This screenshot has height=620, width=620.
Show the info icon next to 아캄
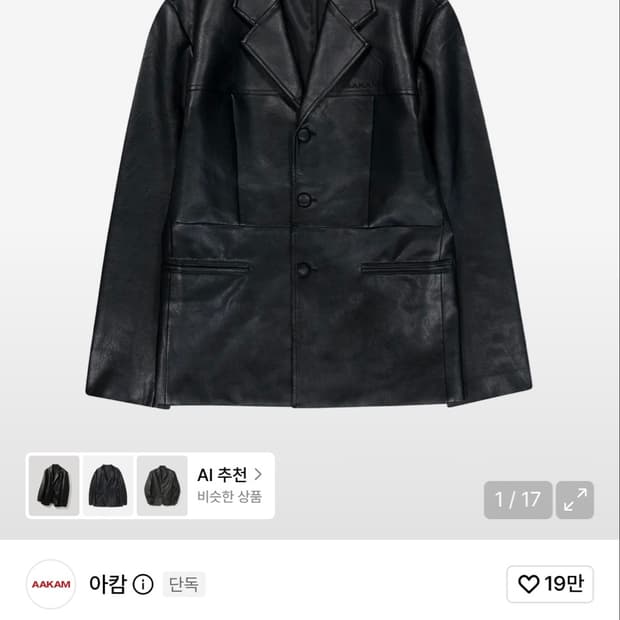coord(143,584)
